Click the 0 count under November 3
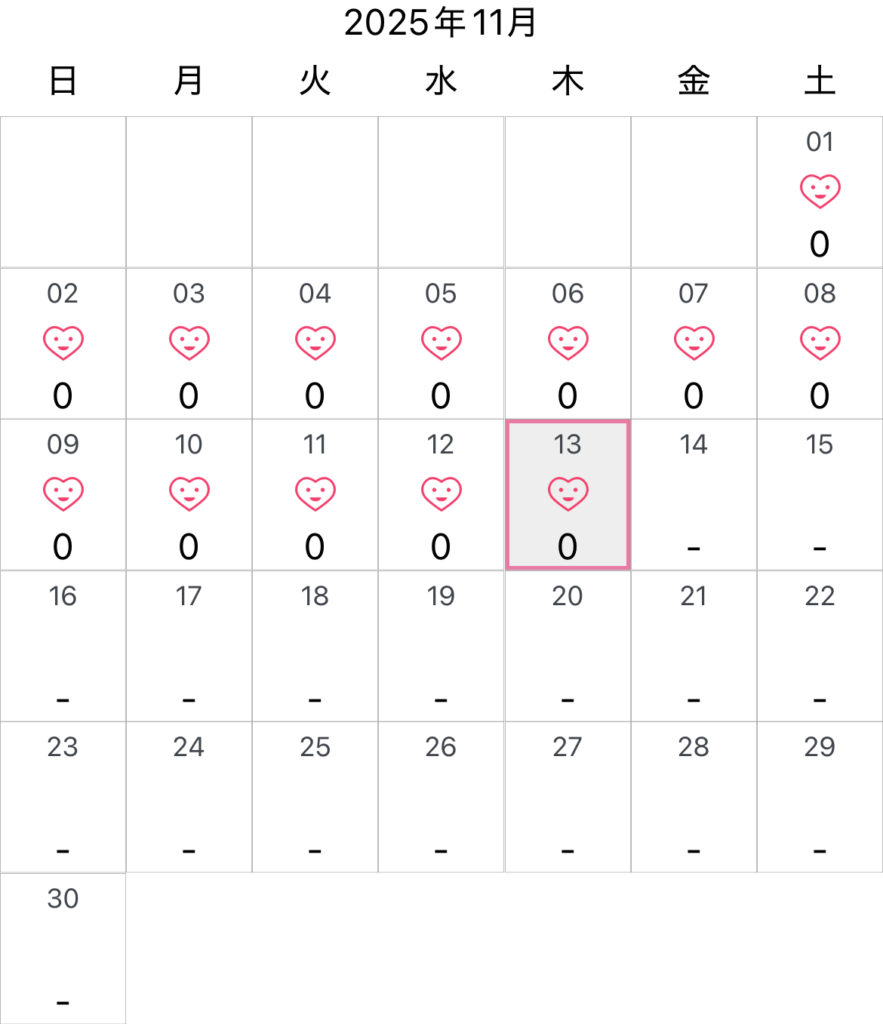This screenshot has height=1024, width=883. point(189,396)
